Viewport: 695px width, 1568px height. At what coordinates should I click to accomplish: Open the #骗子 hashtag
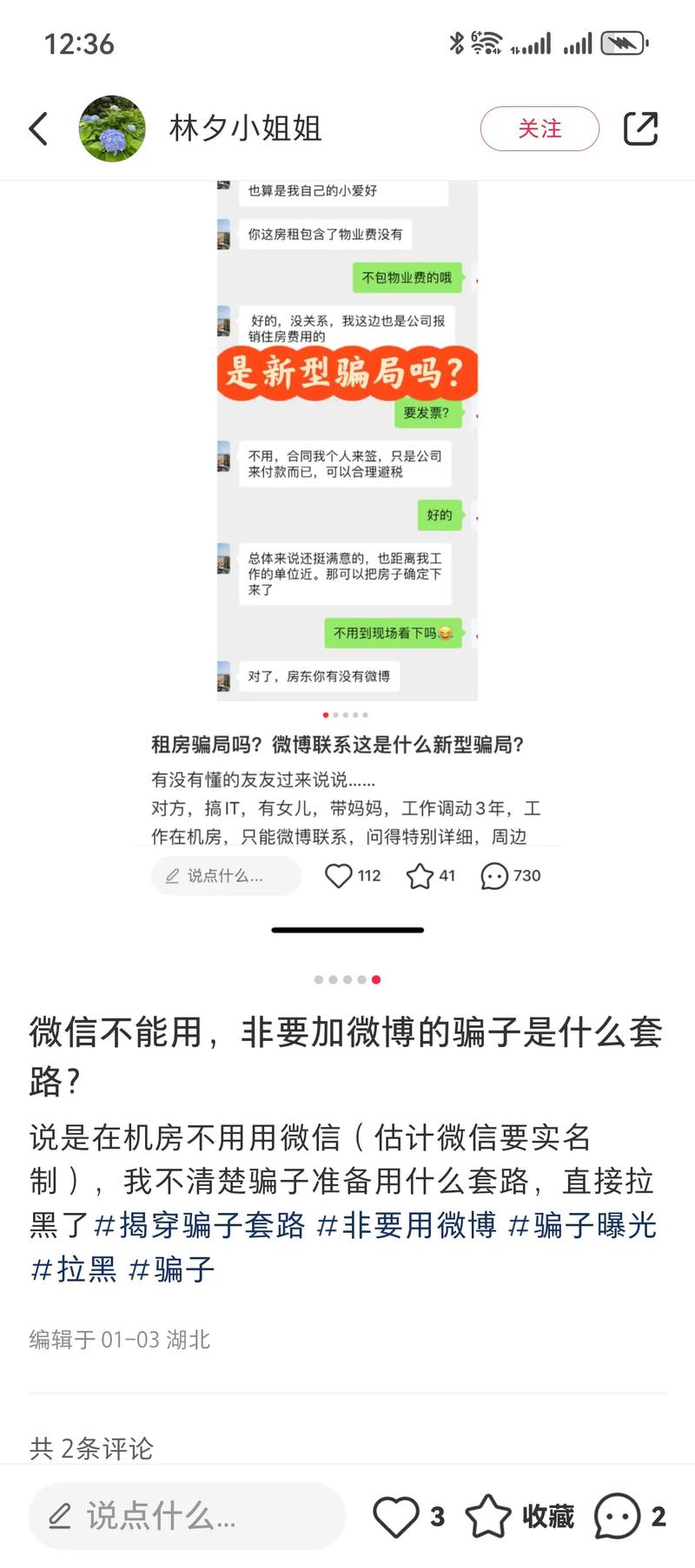[x=171, y=1269]
